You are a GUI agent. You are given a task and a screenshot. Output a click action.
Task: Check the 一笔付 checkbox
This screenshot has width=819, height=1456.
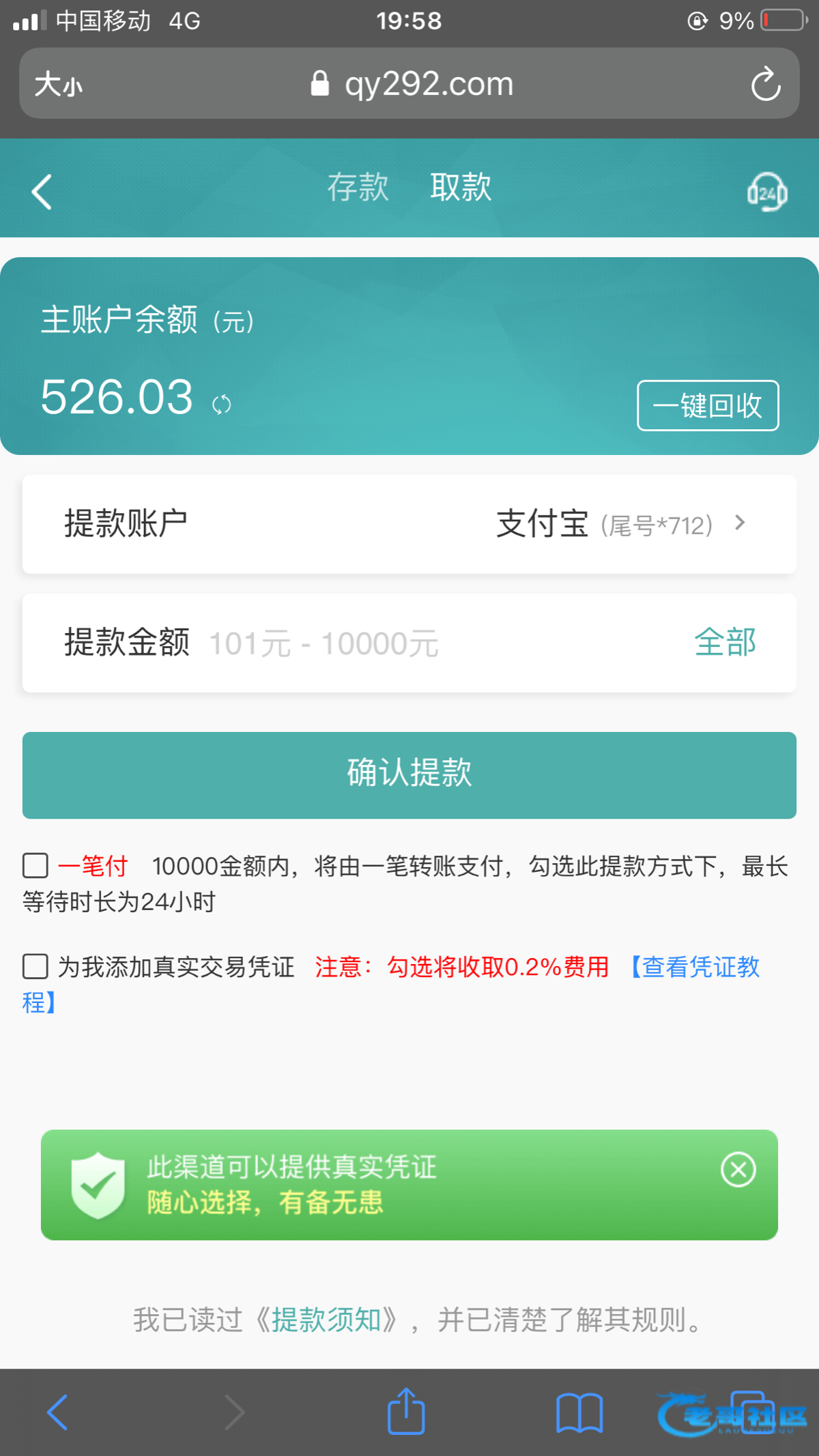(x=35, y=866)
